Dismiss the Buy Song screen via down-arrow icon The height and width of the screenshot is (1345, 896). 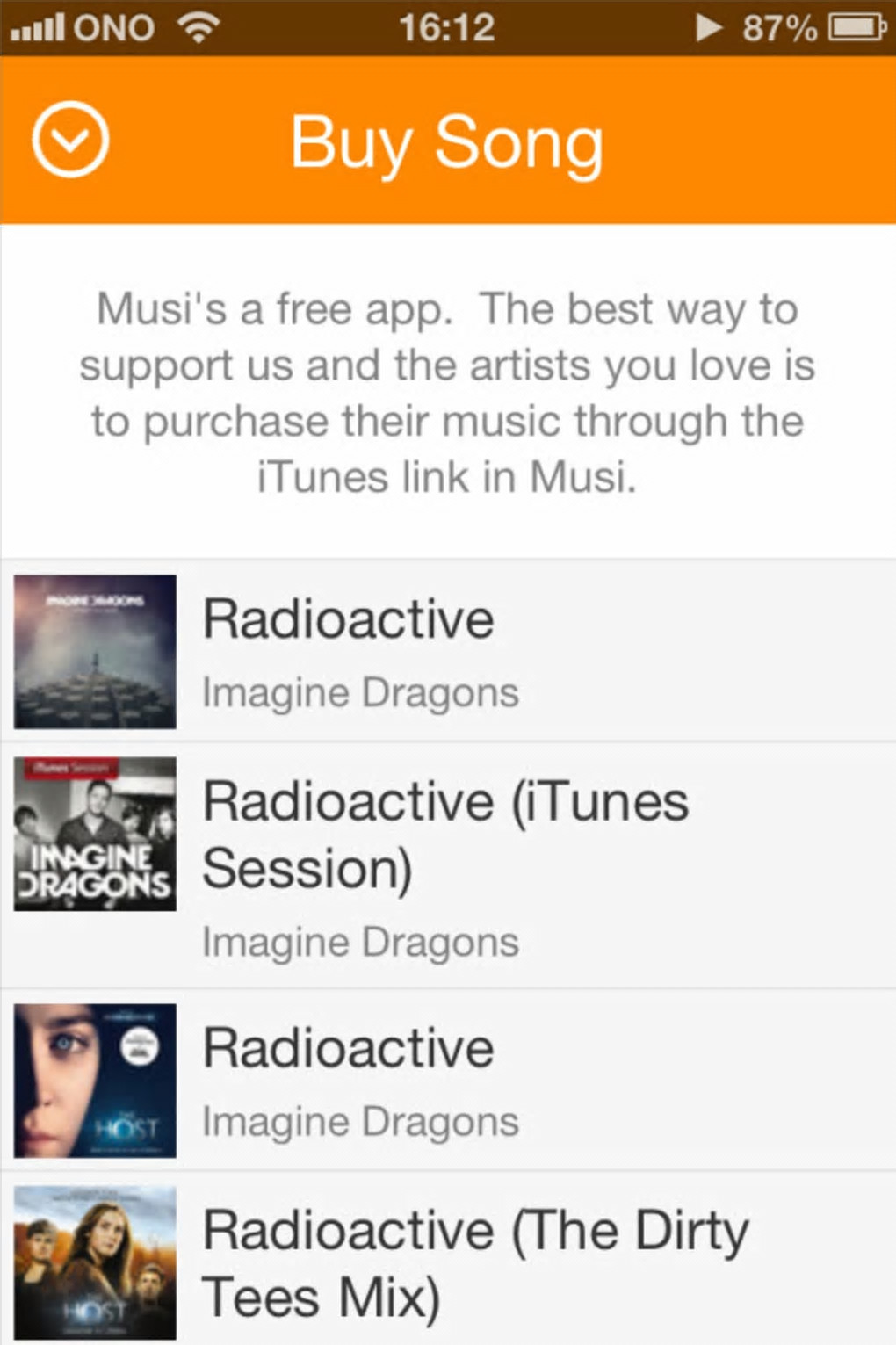point(70,140)
